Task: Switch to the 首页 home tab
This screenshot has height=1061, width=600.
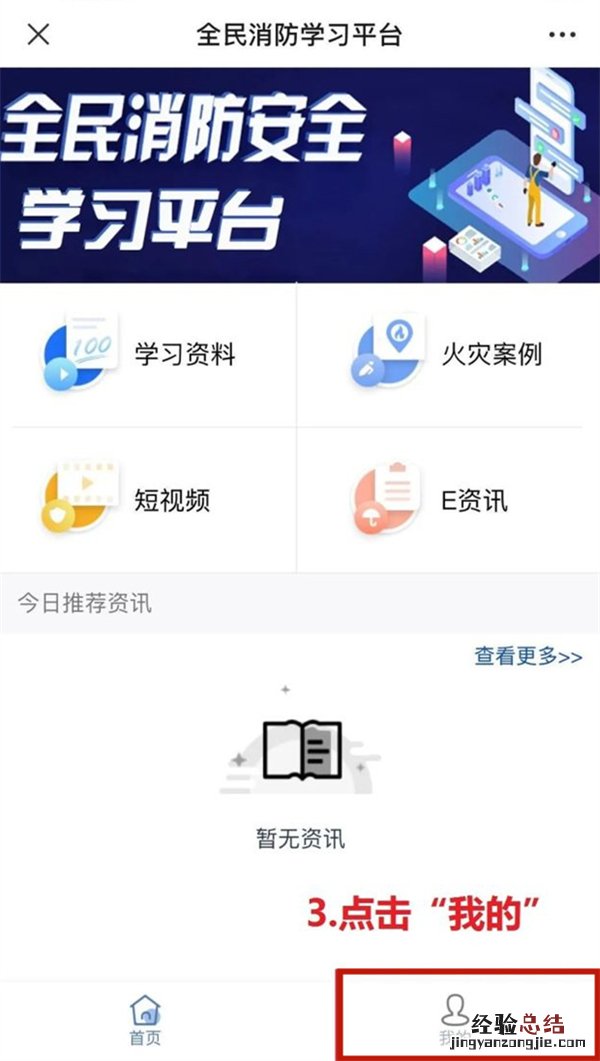Action: pos(145,1019)
